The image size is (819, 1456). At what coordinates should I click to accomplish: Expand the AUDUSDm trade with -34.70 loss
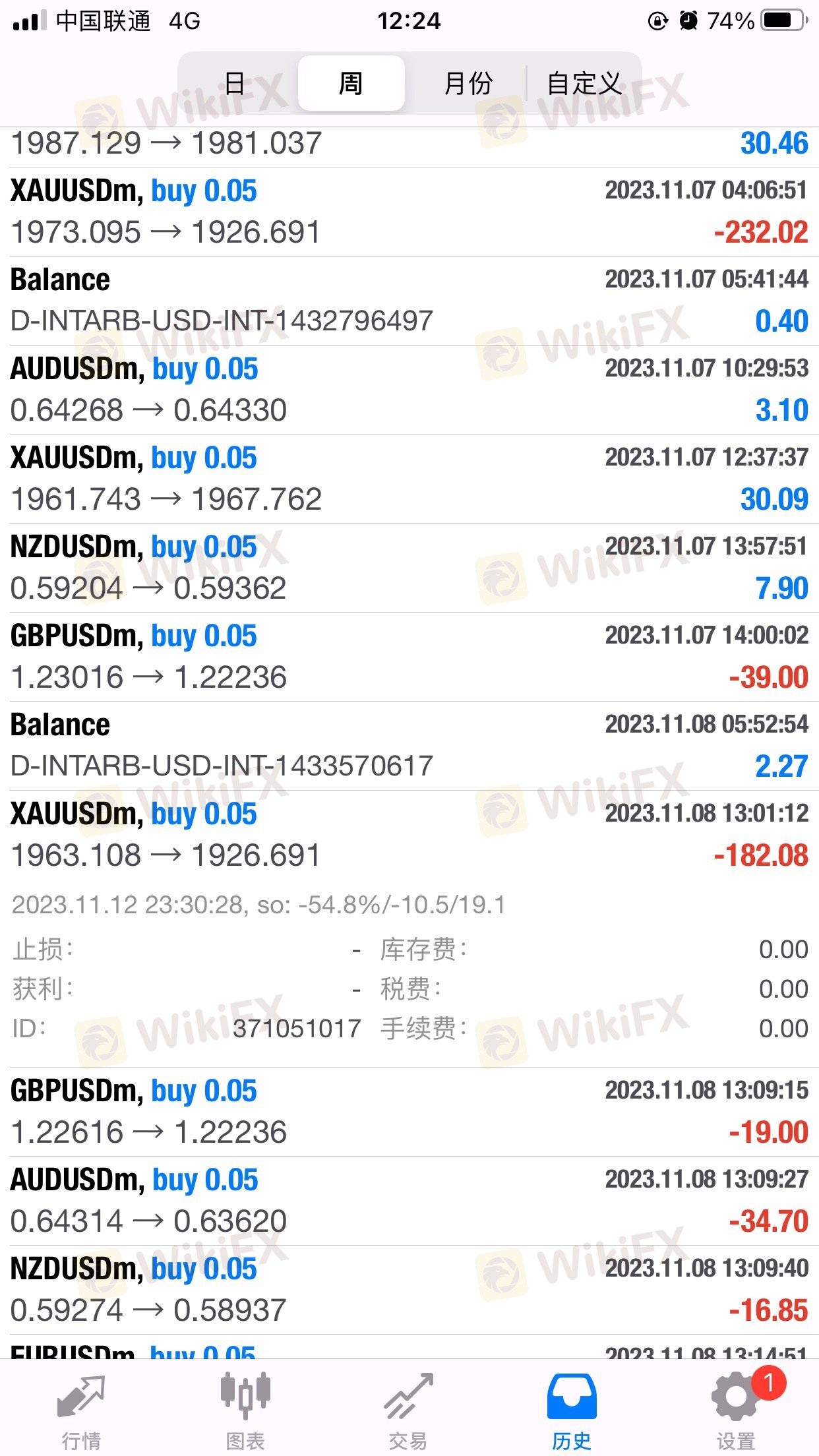click(409, 1201)
